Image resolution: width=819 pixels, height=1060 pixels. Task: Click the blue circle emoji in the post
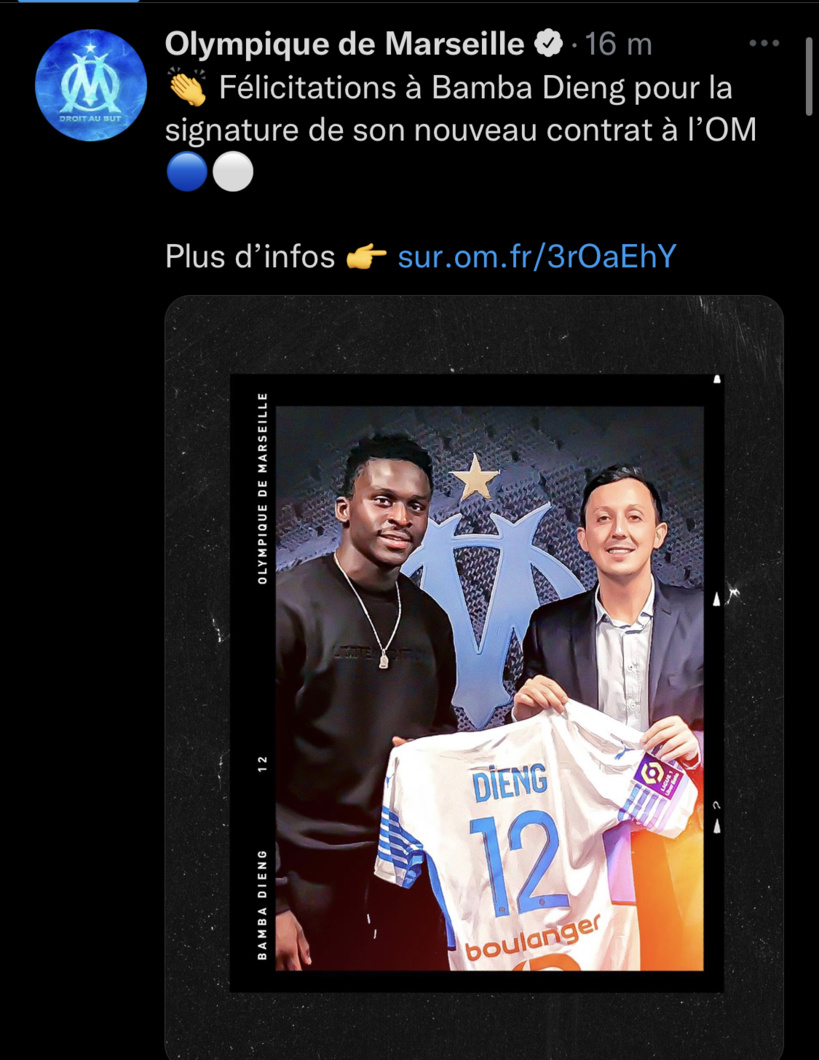point(185,172)
